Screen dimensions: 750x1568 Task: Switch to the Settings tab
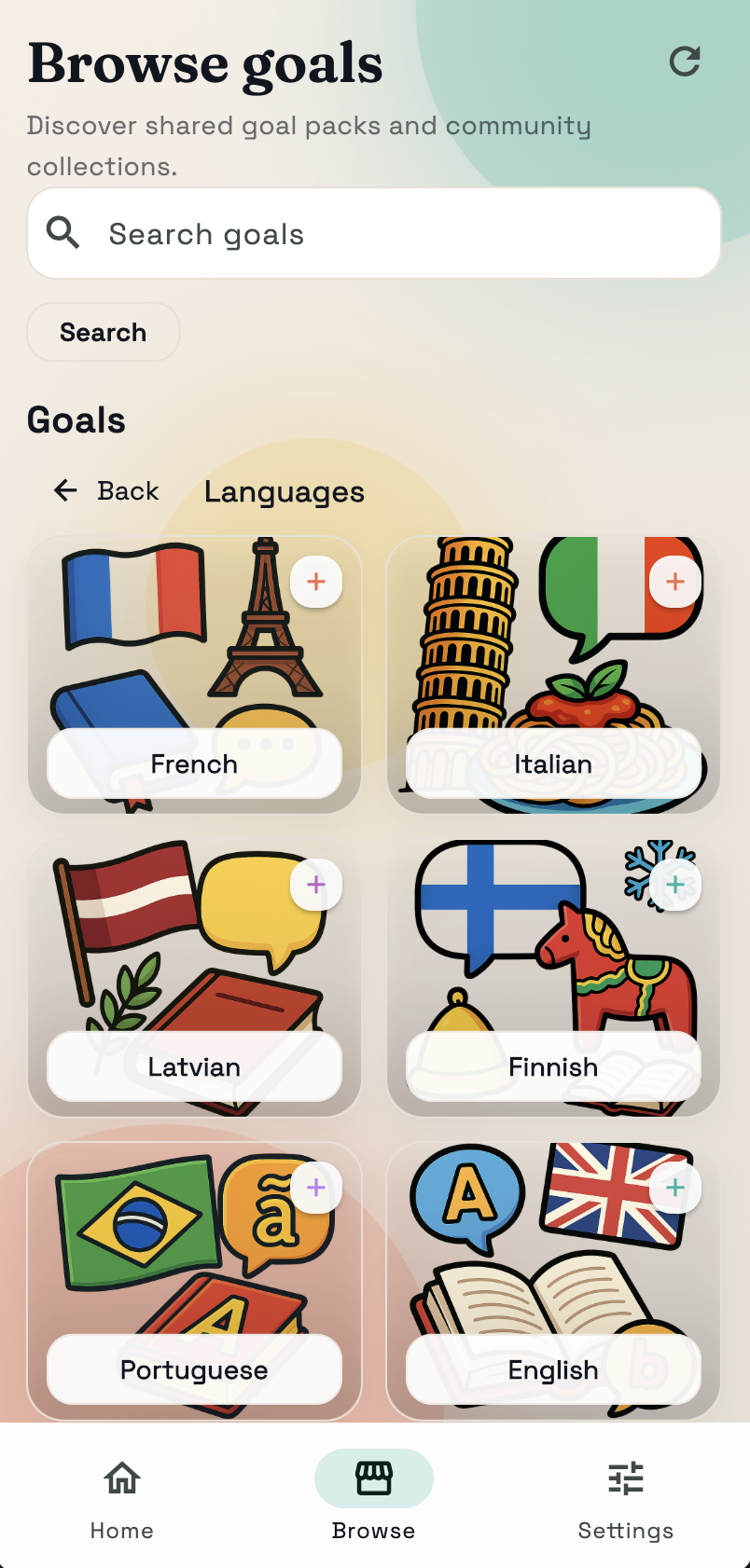pyautogui.click(x=625, y=1496)
